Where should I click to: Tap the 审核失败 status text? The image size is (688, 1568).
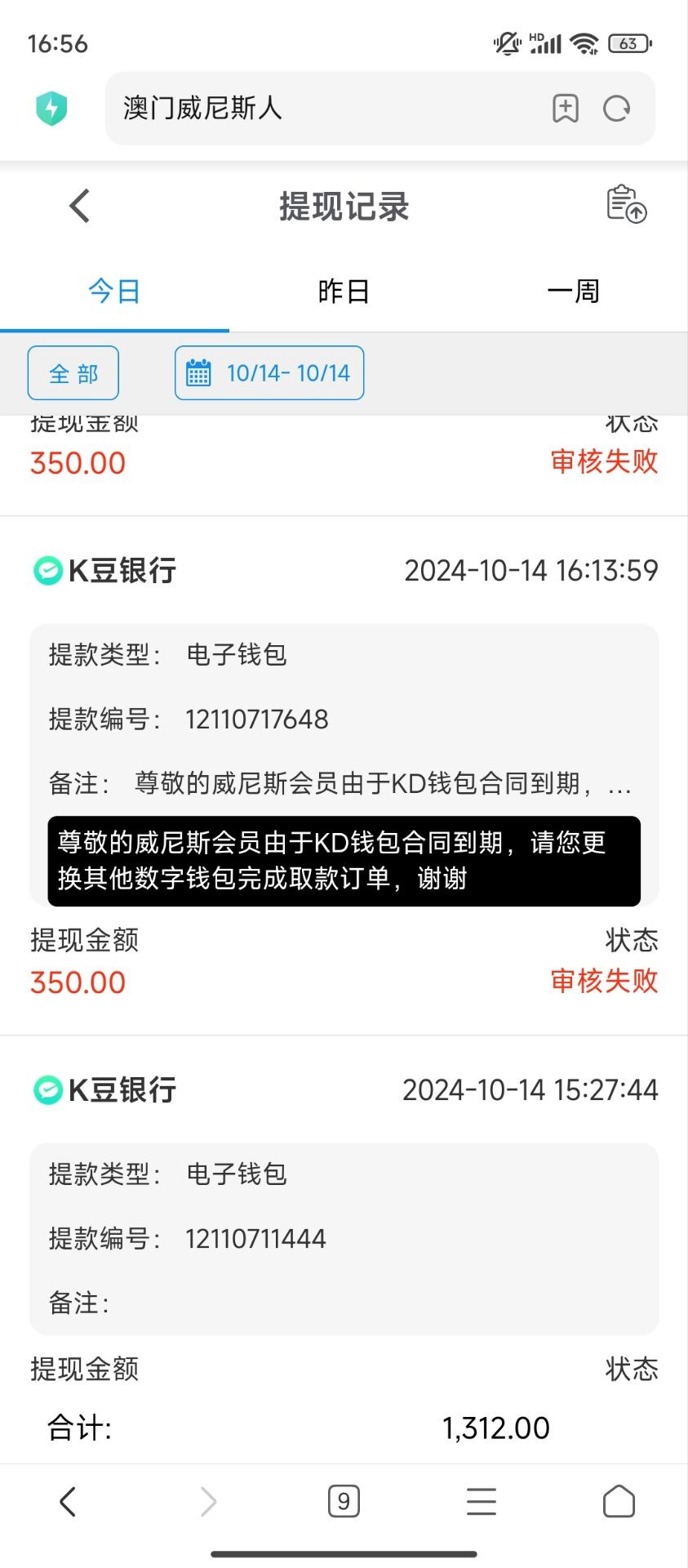[x=605, y=982]
